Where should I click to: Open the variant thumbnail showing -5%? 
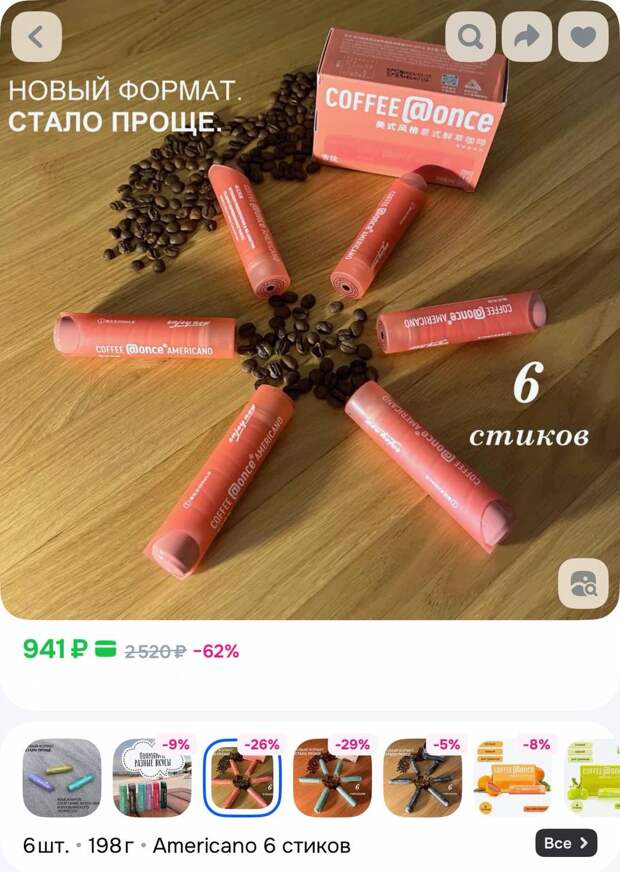(x=422, y=777)
